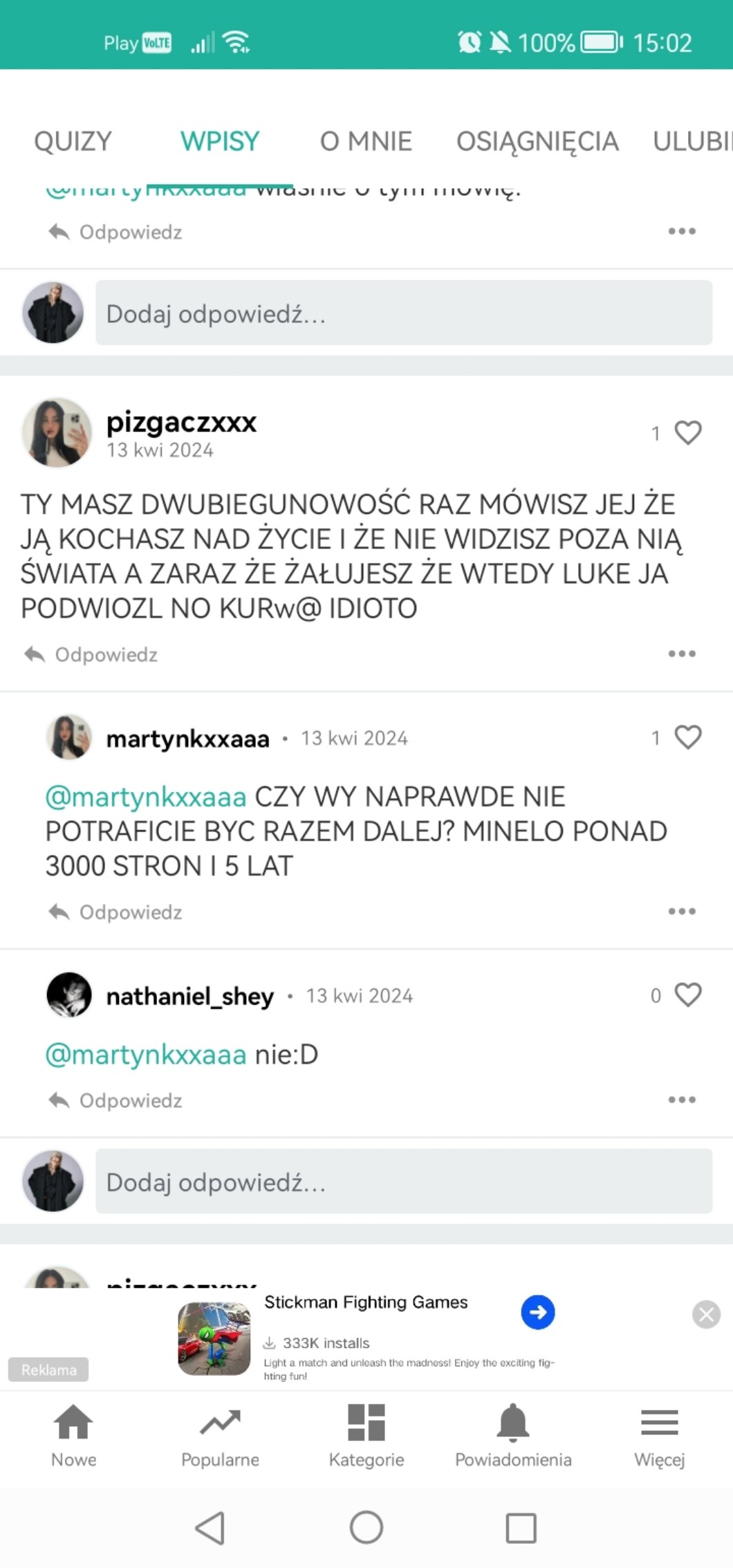Select the OSIĄGNIĘCIA tab
The height and width of the screenshot is (1568, 733).
[x=537, y=142]
